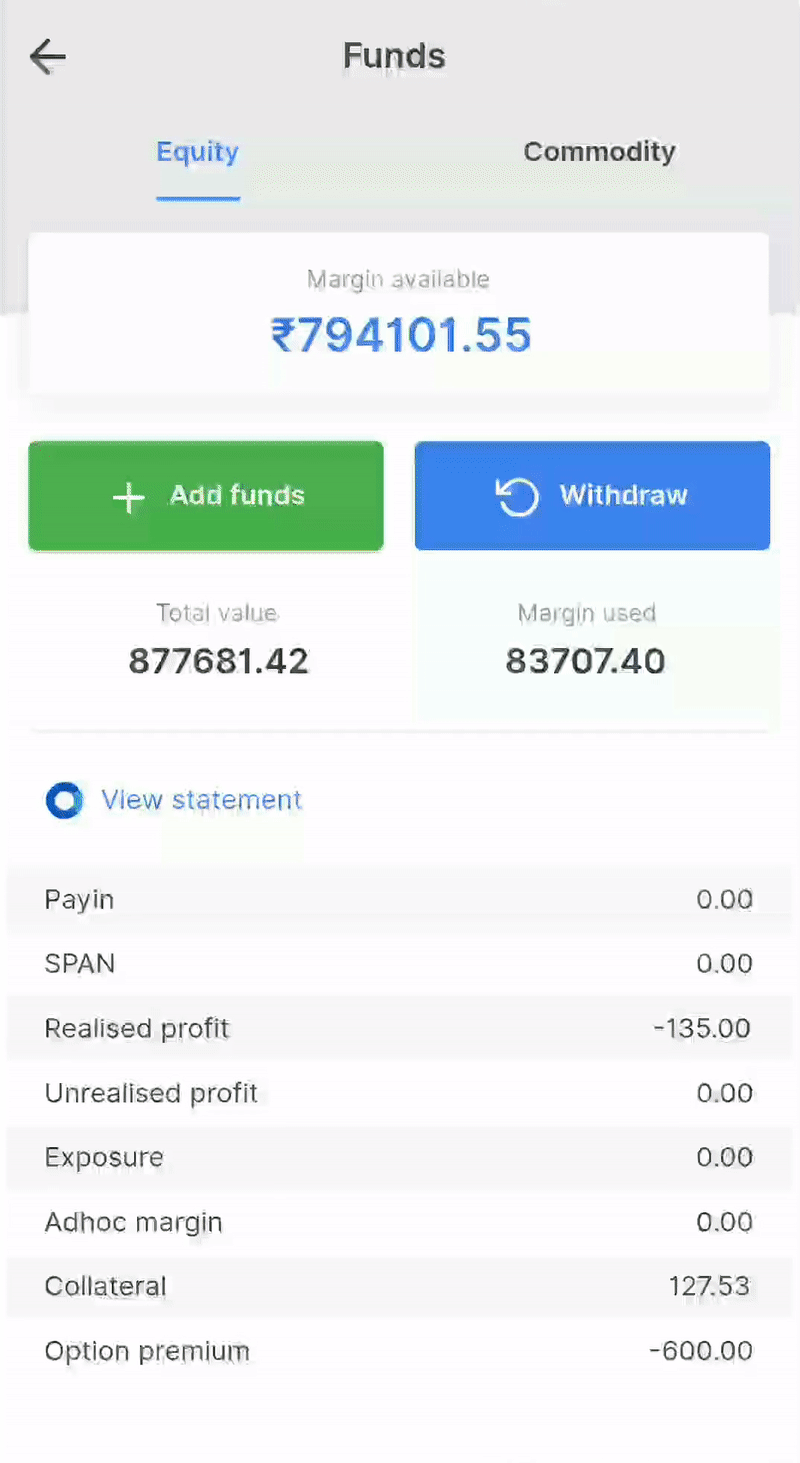Go back using the arrow icon
The height and width of the screenshot is (1463, 800).
47,57
